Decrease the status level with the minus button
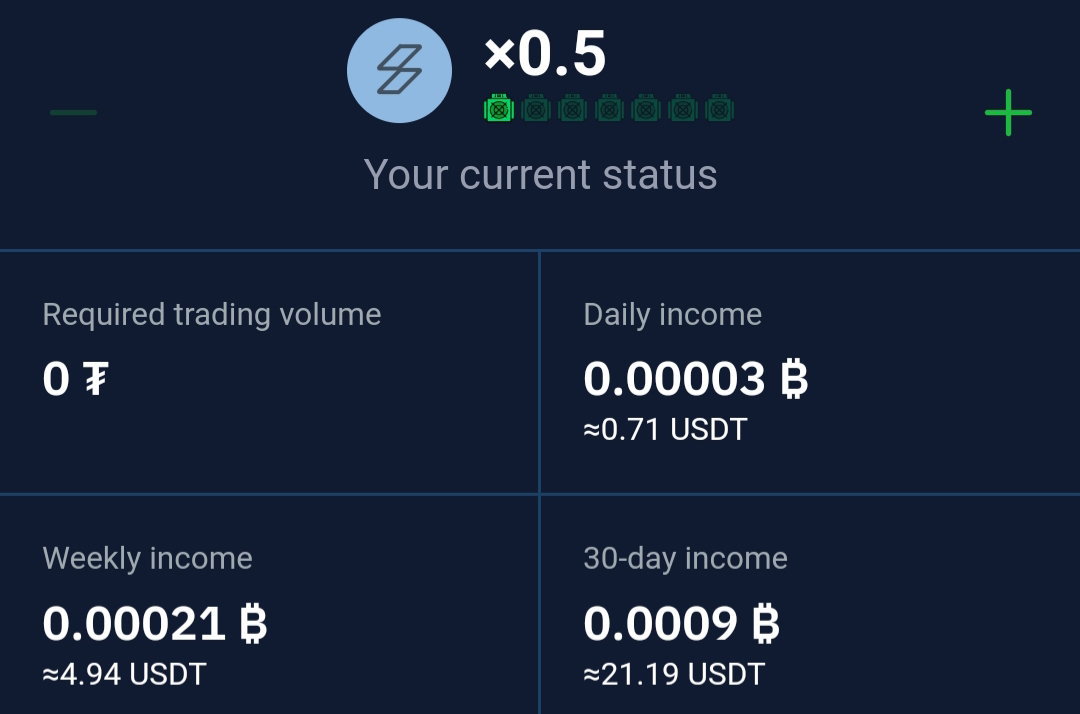The height and width of the screenshot is (714, 1080). point(73,112)
